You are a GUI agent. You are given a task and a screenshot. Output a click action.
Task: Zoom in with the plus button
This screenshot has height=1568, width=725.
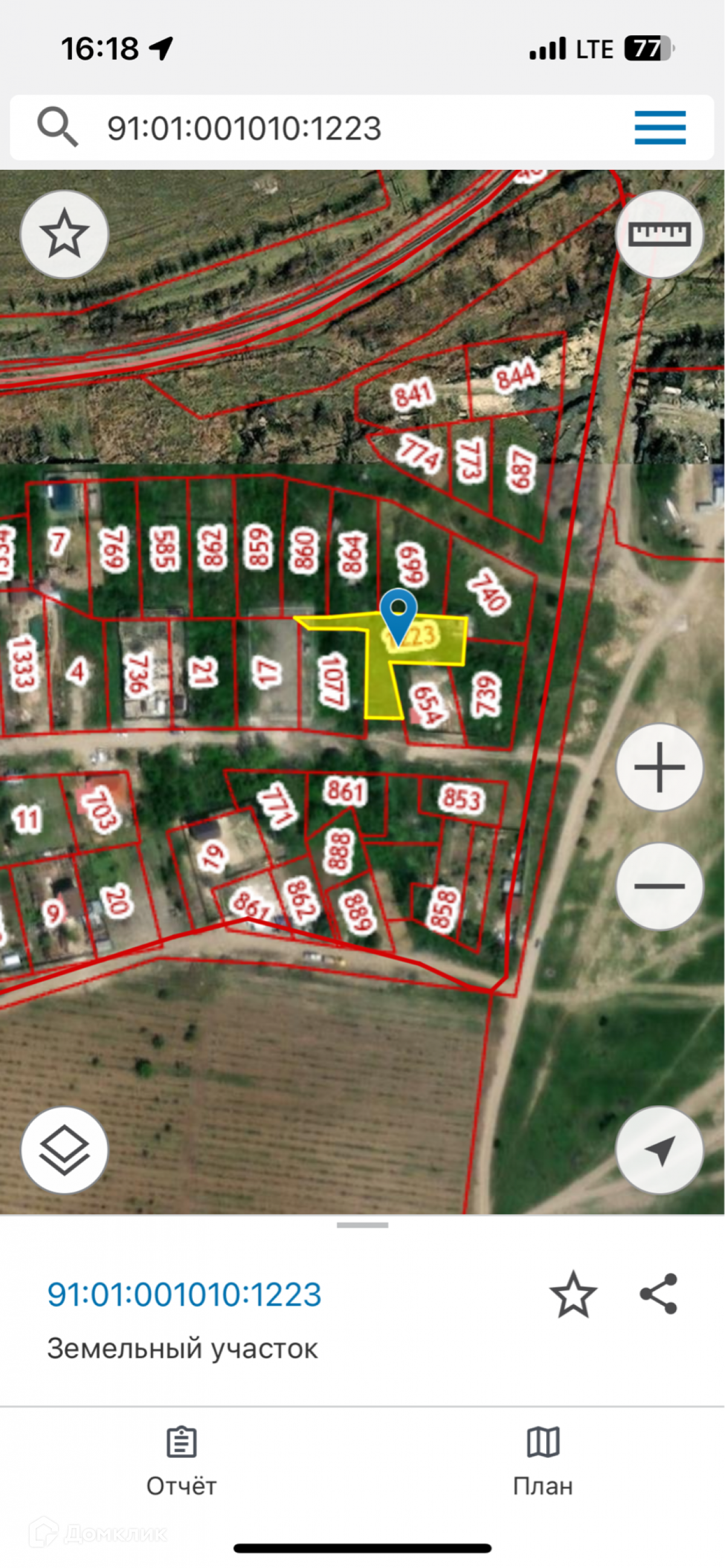pyautogui.click(x=659, y=767)
